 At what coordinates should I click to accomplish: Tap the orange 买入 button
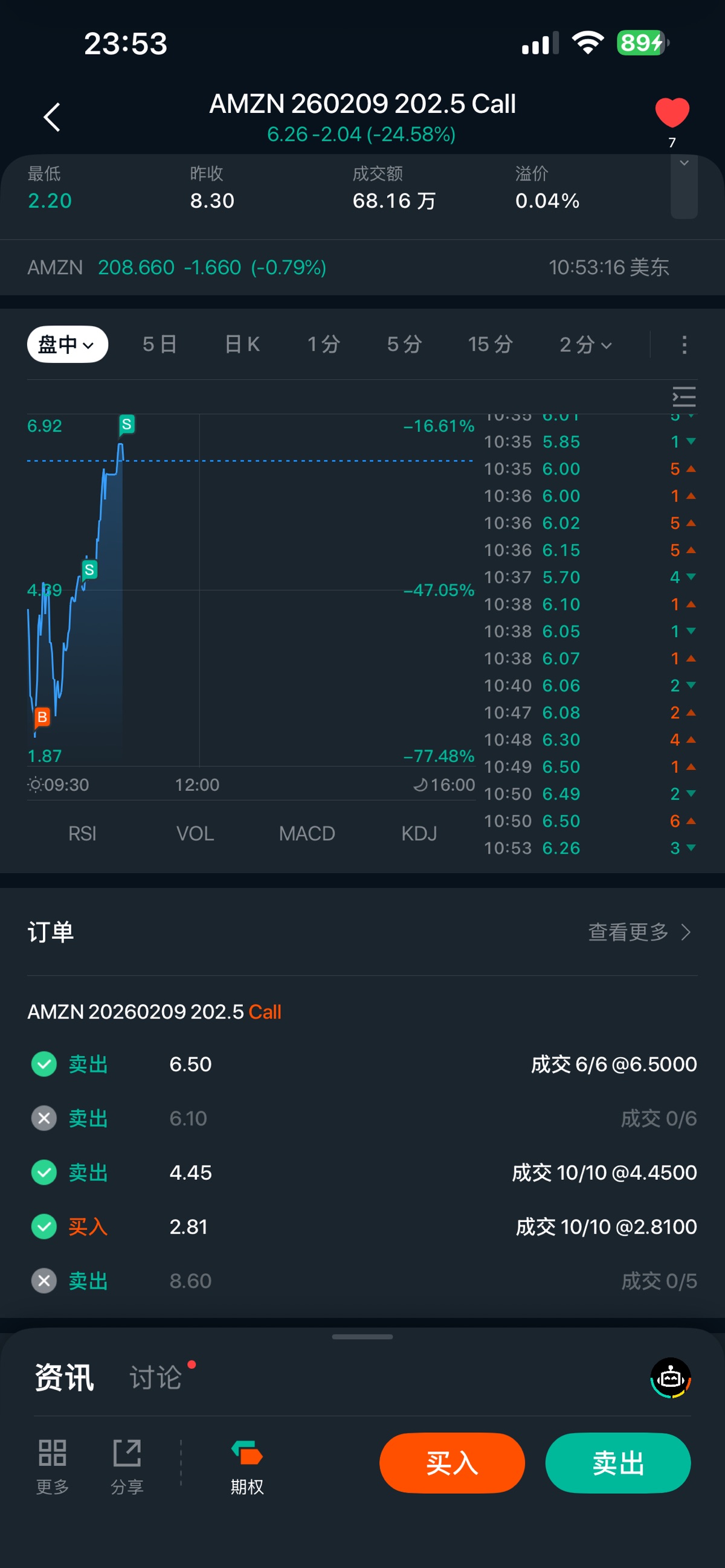pyautogui.click(x=451, y=1463)
